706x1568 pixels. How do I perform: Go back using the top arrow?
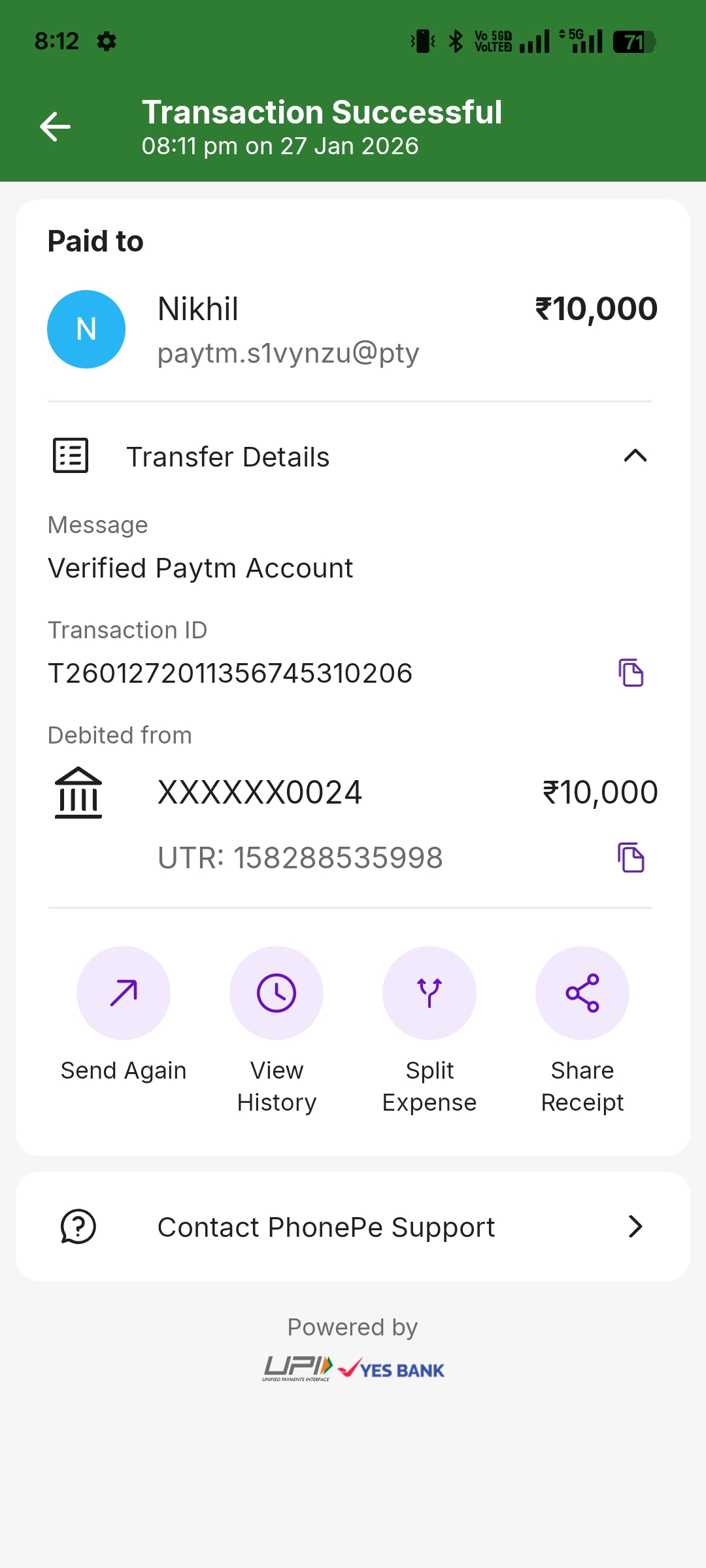click(x=56, y=127)
